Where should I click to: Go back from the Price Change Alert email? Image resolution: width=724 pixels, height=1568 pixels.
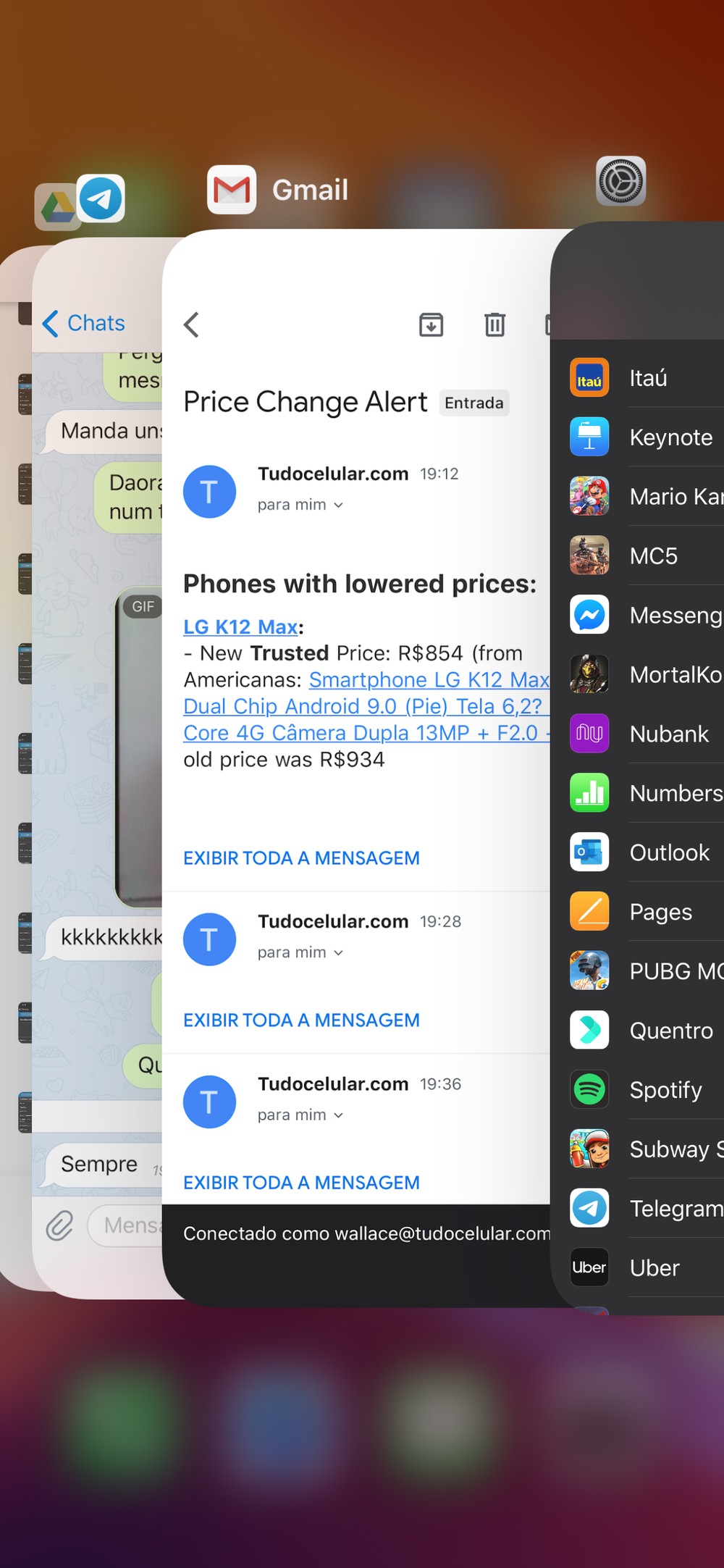(x=191, y=324)
